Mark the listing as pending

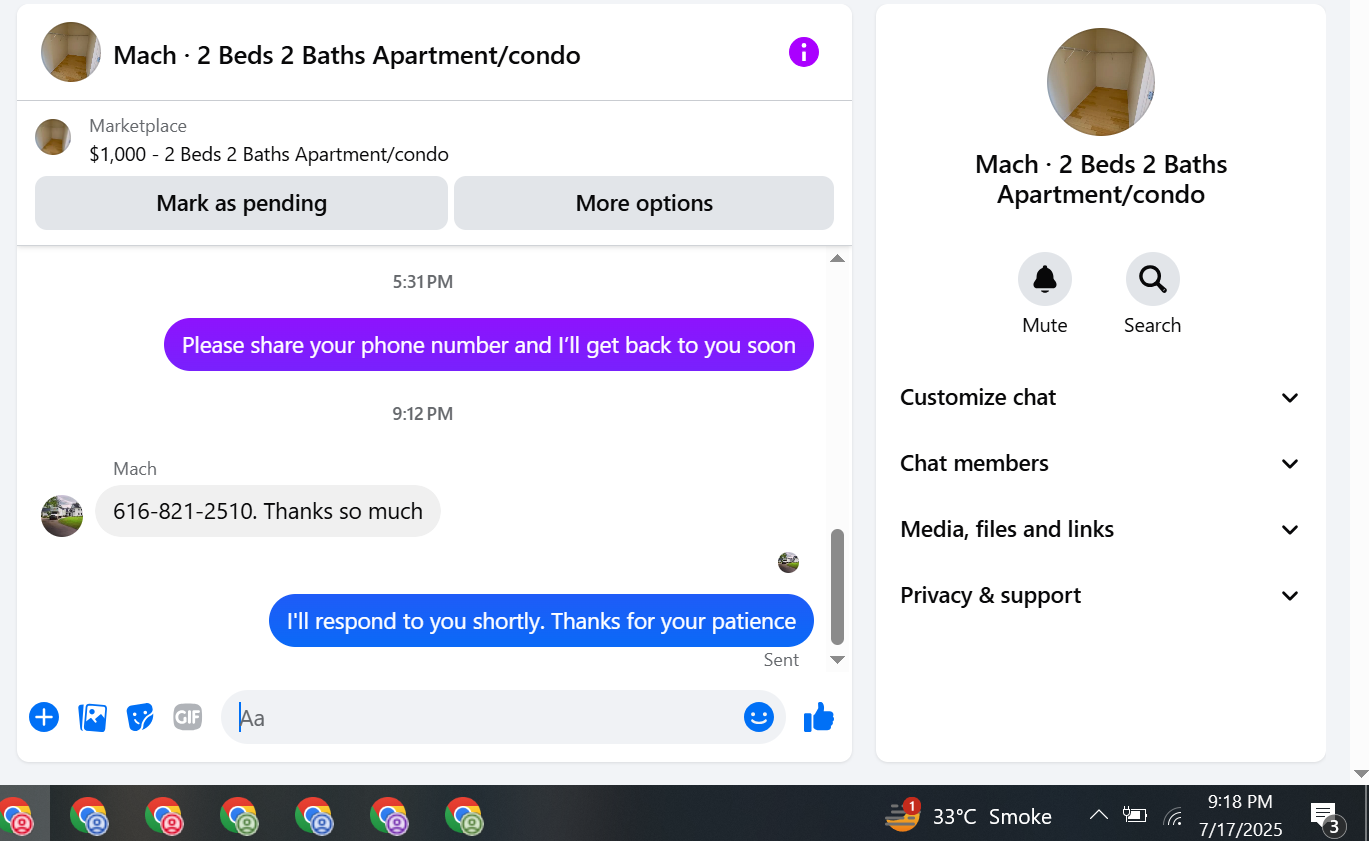[x=241, y=203]
